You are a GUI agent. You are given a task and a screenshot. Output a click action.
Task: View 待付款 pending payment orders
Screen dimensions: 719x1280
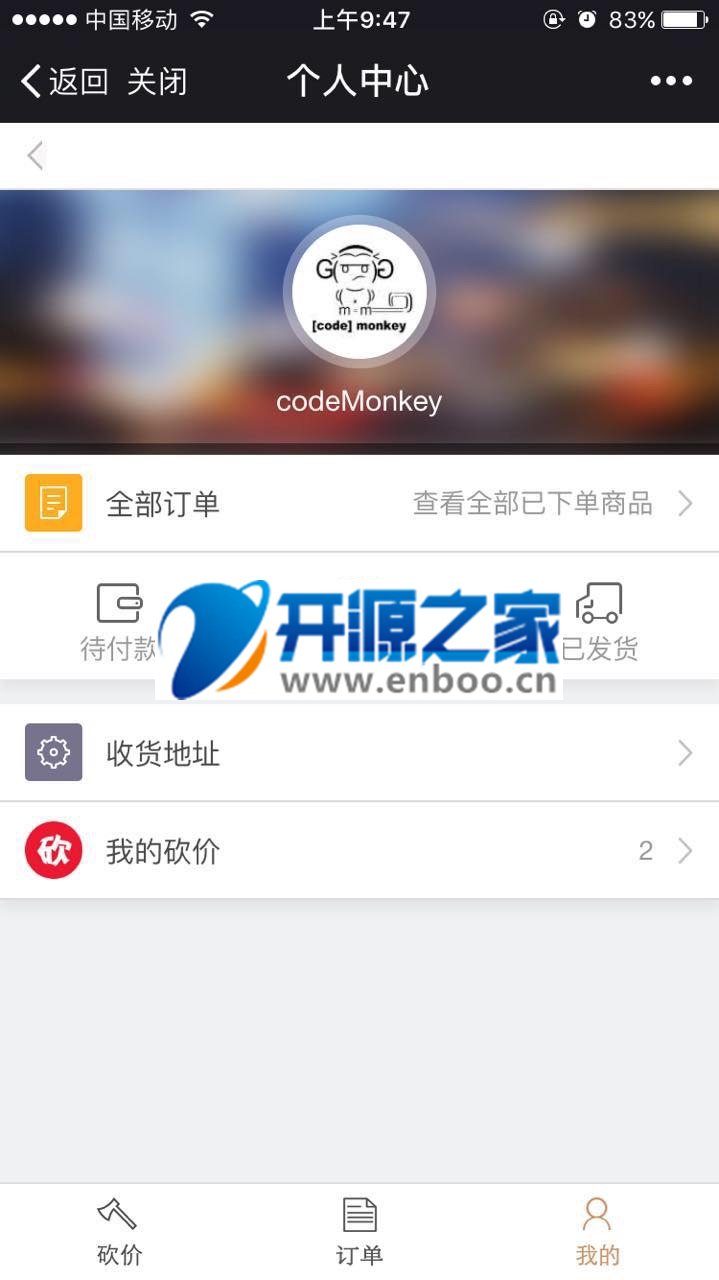click(x=119, y=622)
